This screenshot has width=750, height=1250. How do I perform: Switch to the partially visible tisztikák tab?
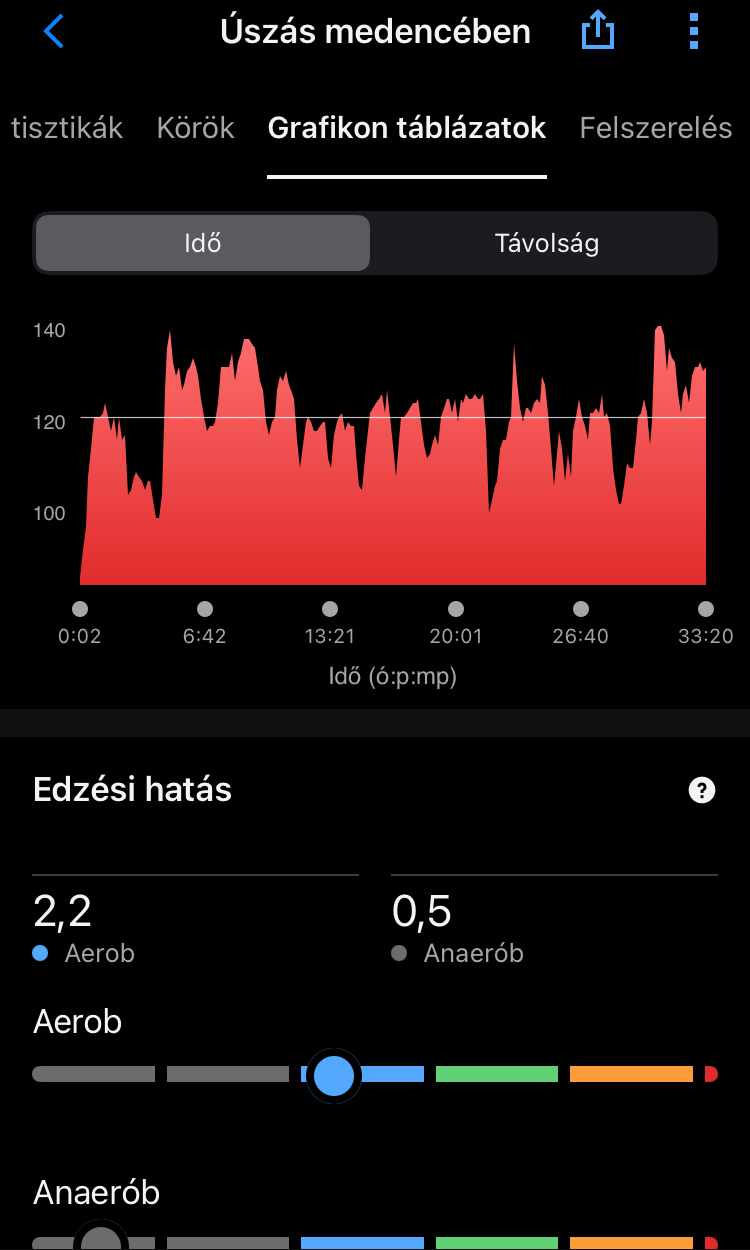click(x=66, y=128)
